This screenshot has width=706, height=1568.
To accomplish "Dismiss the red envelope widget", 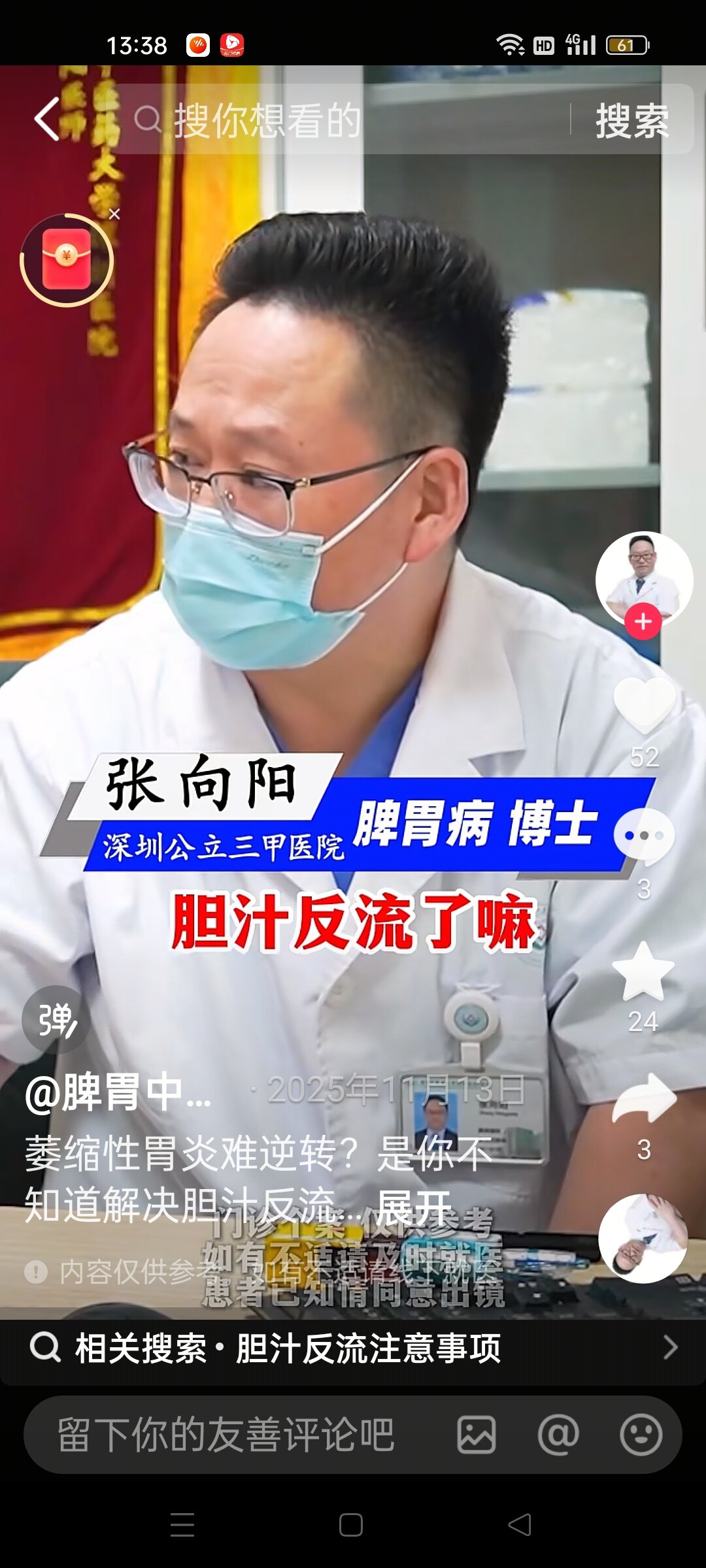I will coord(114,214).
